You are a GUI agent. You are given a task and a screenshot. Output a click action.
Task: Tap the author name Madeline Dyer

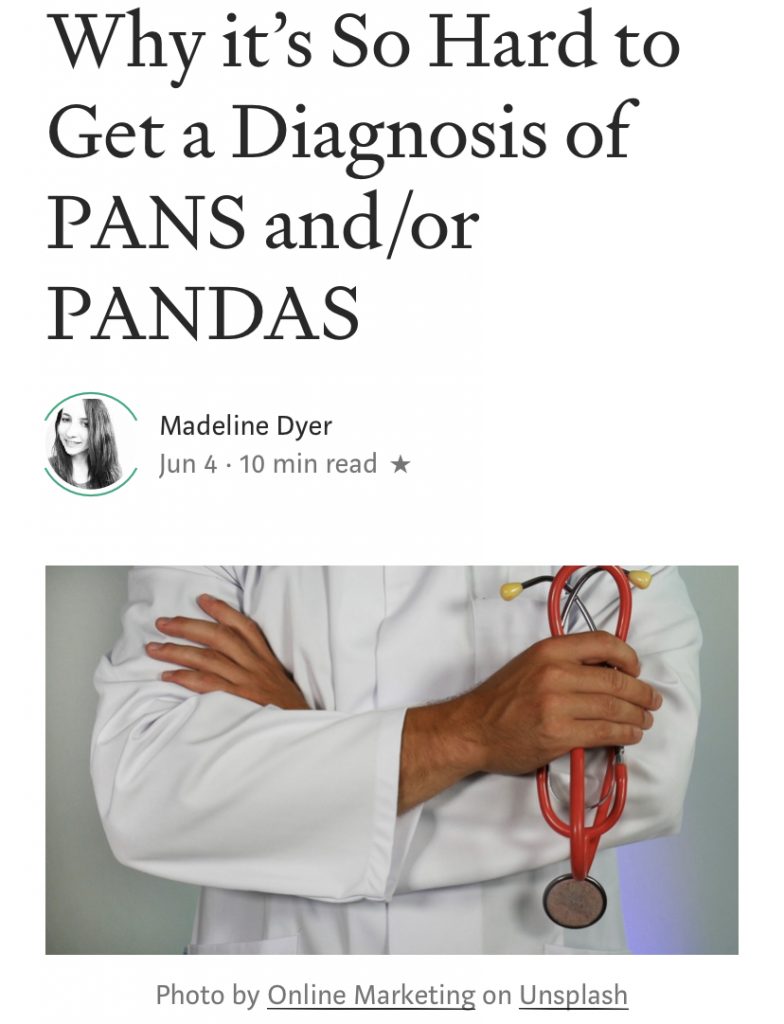[x=245, y=425]
